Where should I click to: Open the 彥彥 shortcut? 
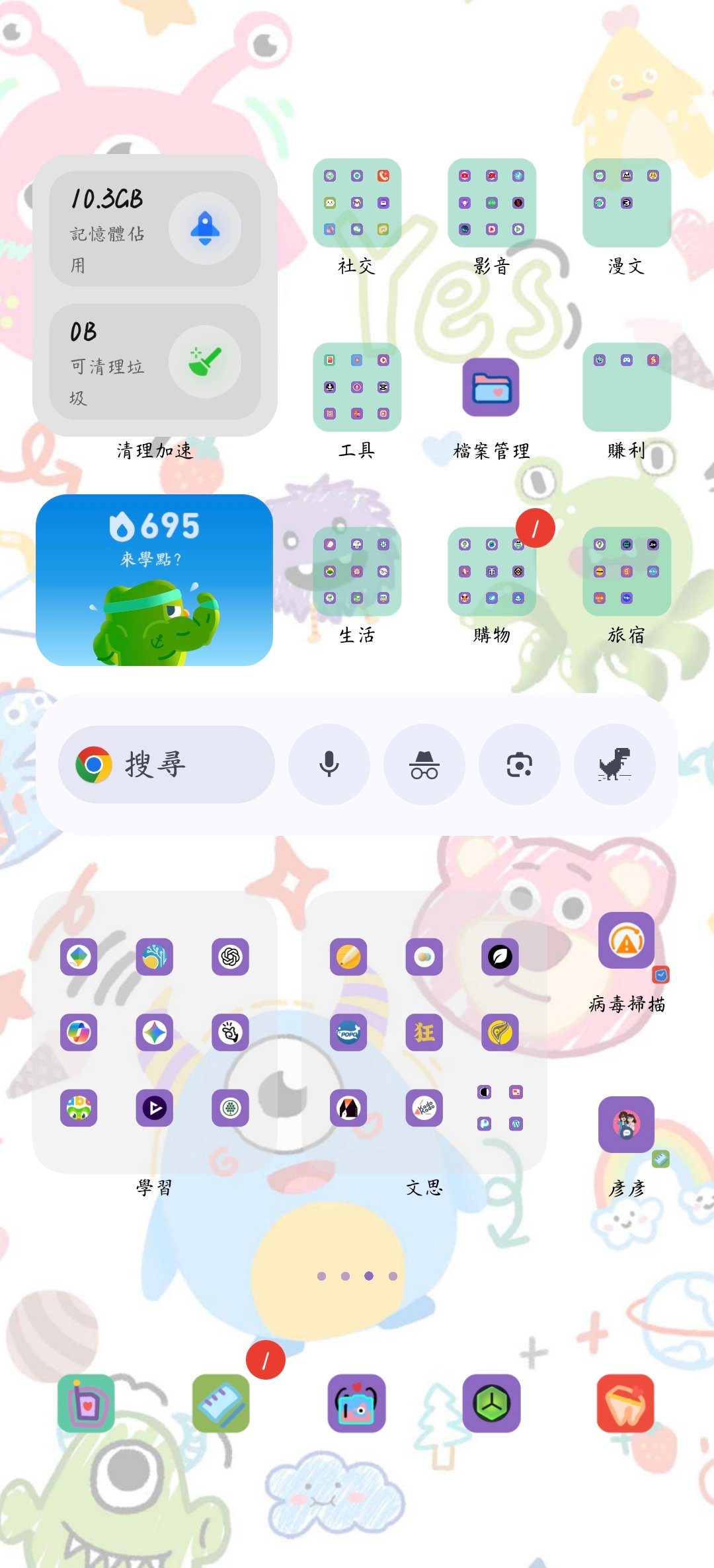click(626, 1125)
